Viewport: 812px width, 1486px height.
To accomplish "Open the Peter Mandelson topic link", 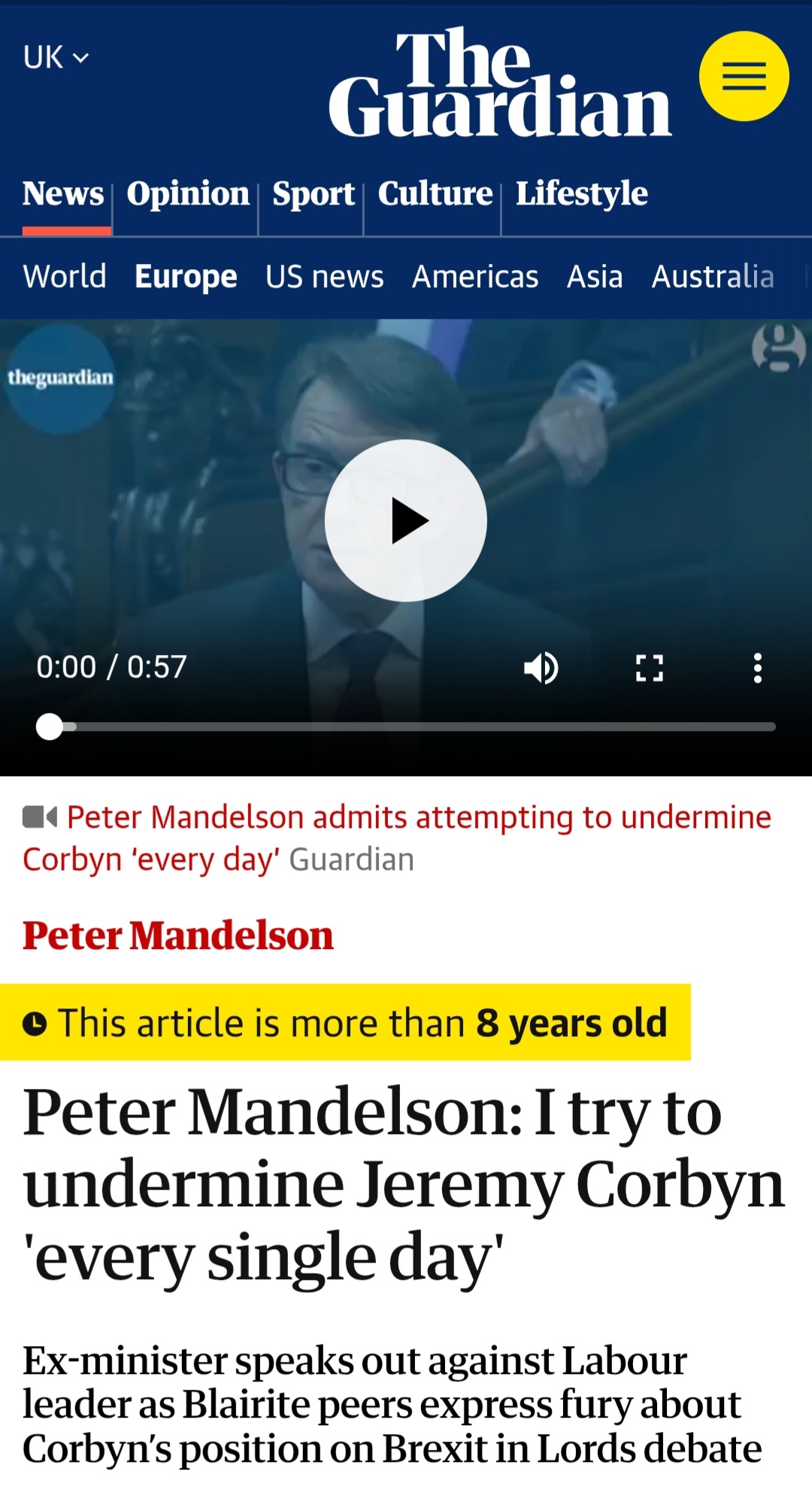I will point(178,936).
